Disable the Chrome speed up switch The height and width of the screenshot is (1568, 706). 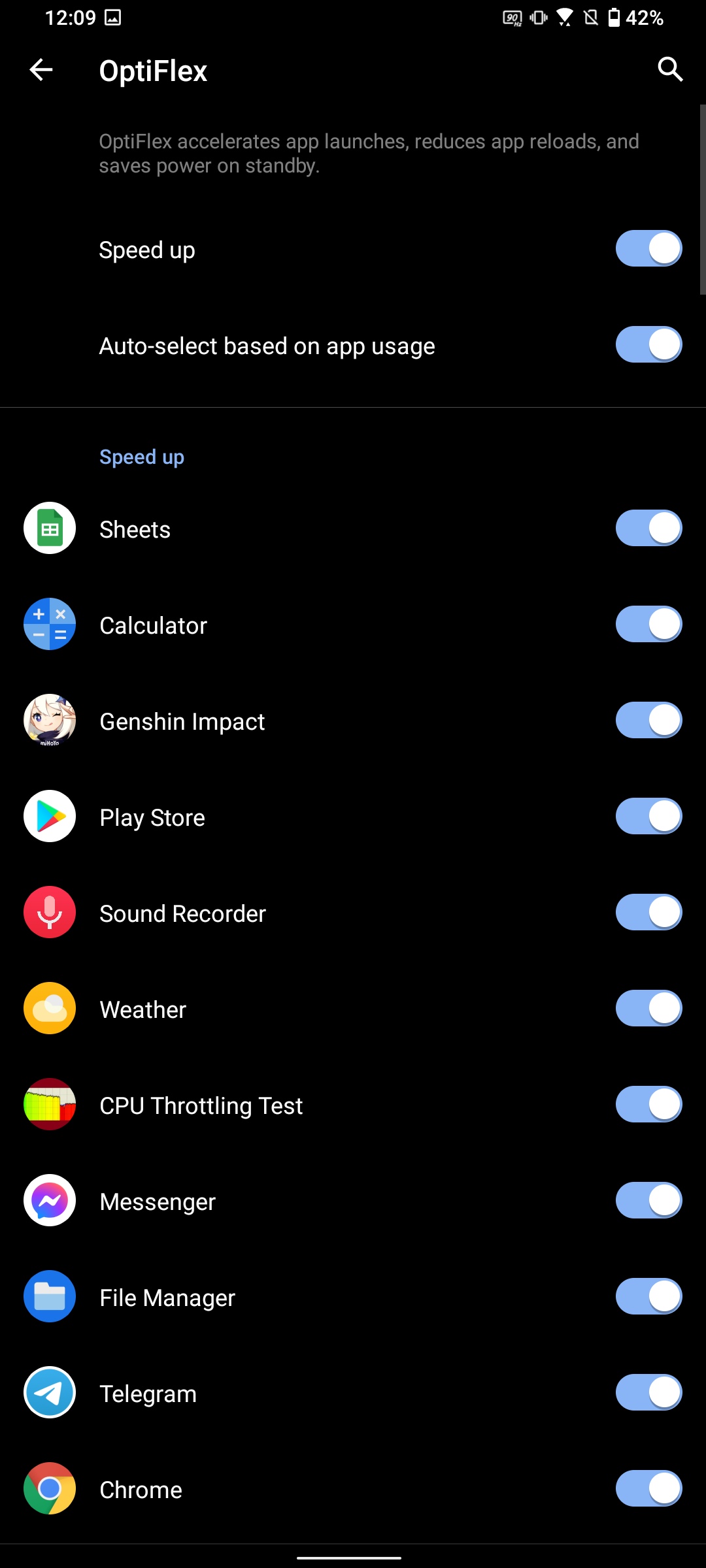648,1489
